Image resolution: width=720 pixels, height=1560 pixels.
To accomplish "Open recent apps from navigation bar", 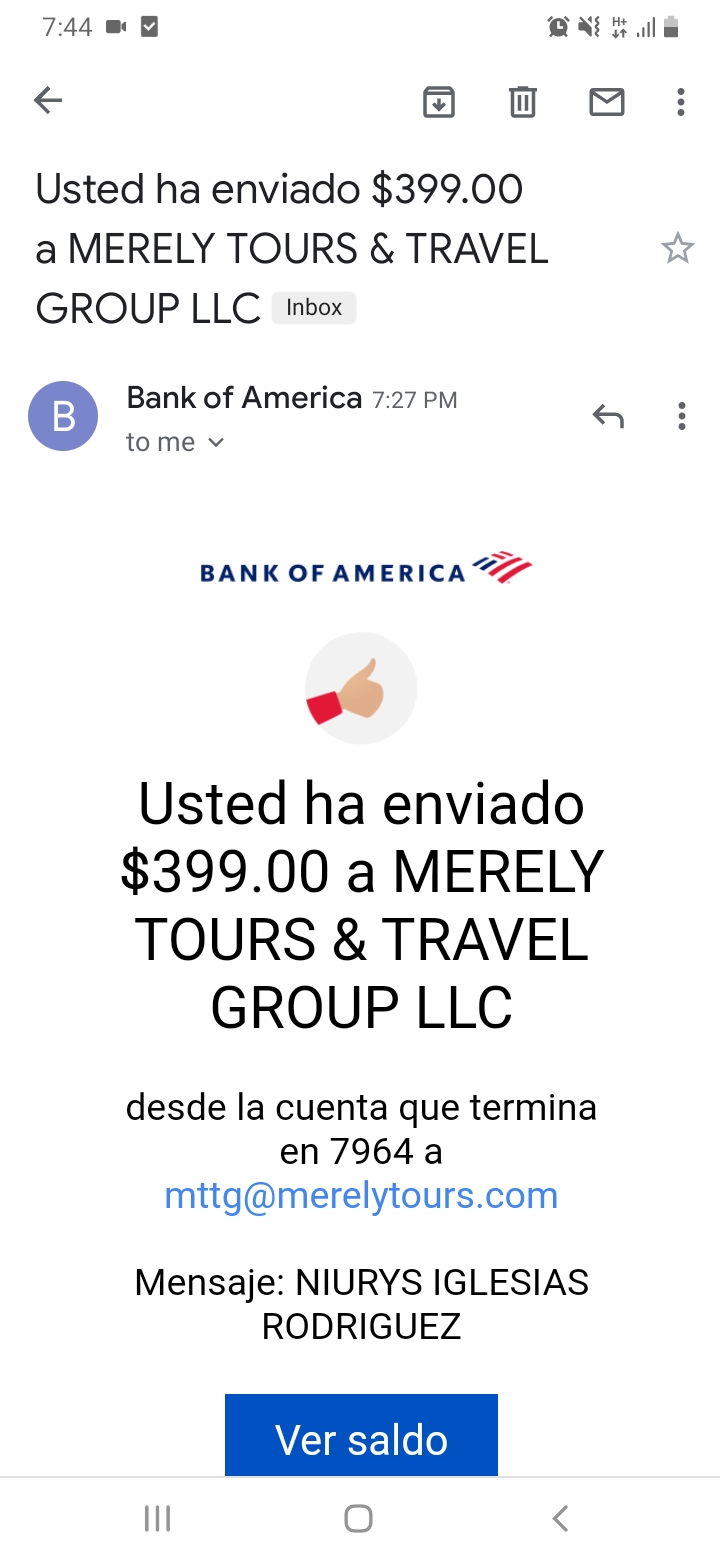I will click(158, 1519).
